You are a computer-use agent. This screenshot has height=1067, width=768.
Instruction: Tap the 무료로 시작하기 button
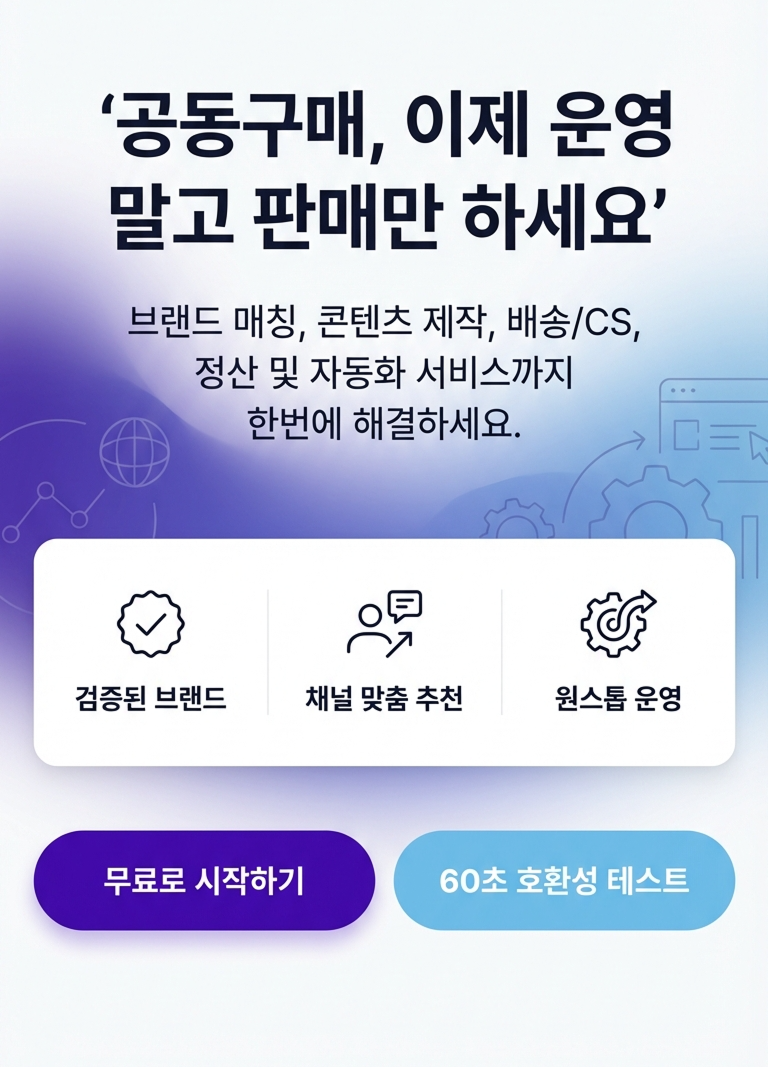tap(204, 880)
